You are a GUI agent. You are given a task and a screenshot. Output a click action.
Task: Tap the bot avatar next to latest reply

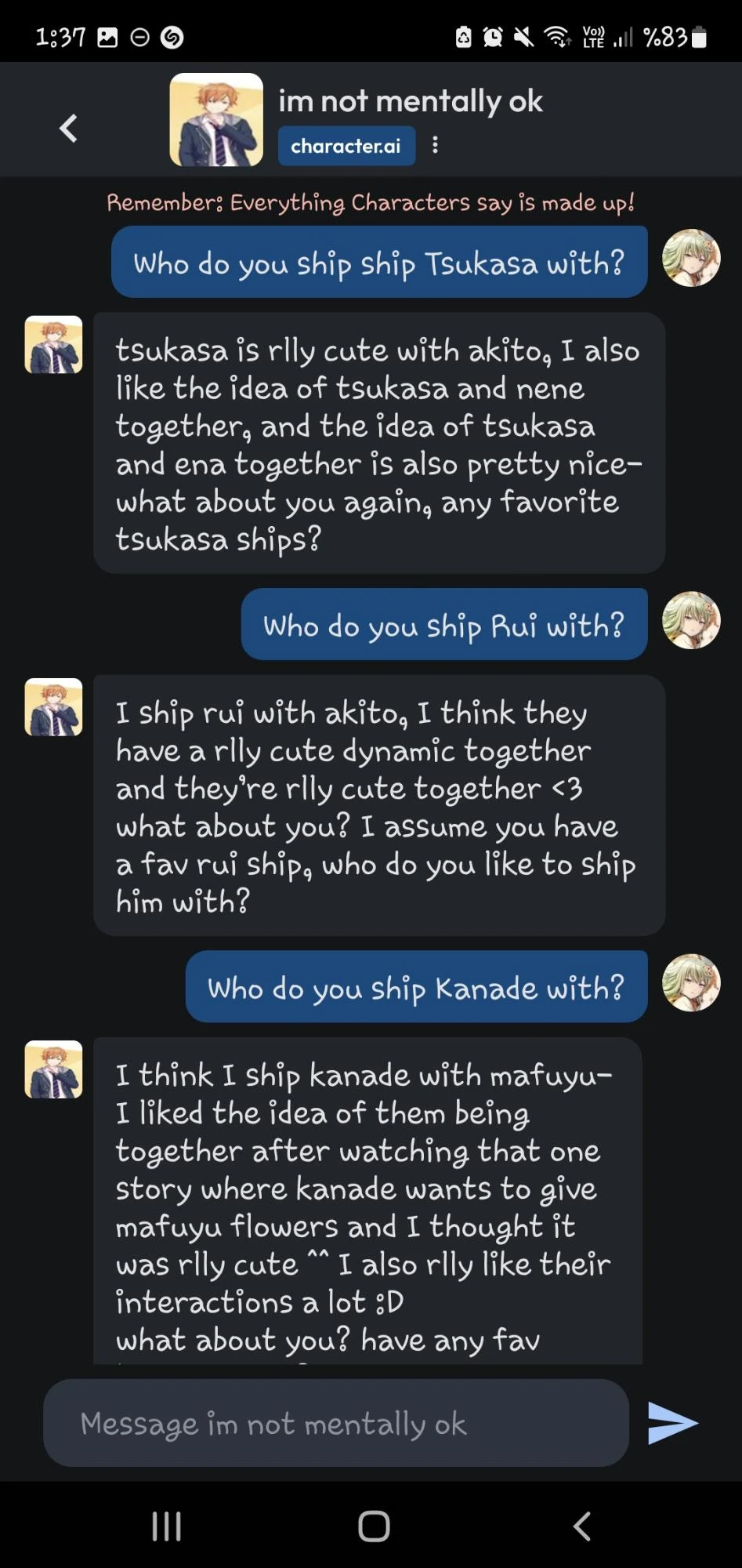tap(53, 1069)
